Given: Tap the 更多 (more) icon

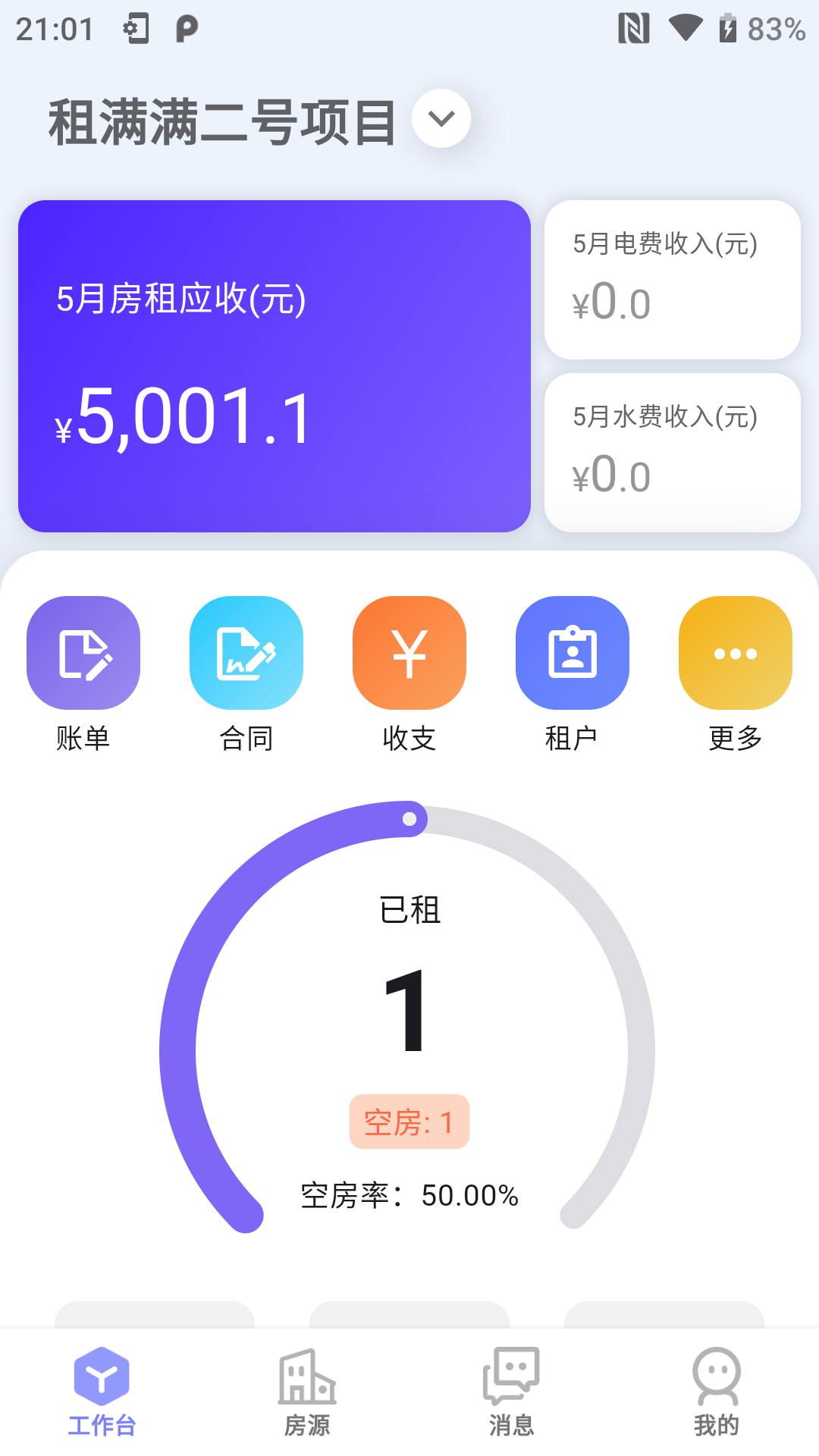Looking at the screenshot, I should pos(735,652).
